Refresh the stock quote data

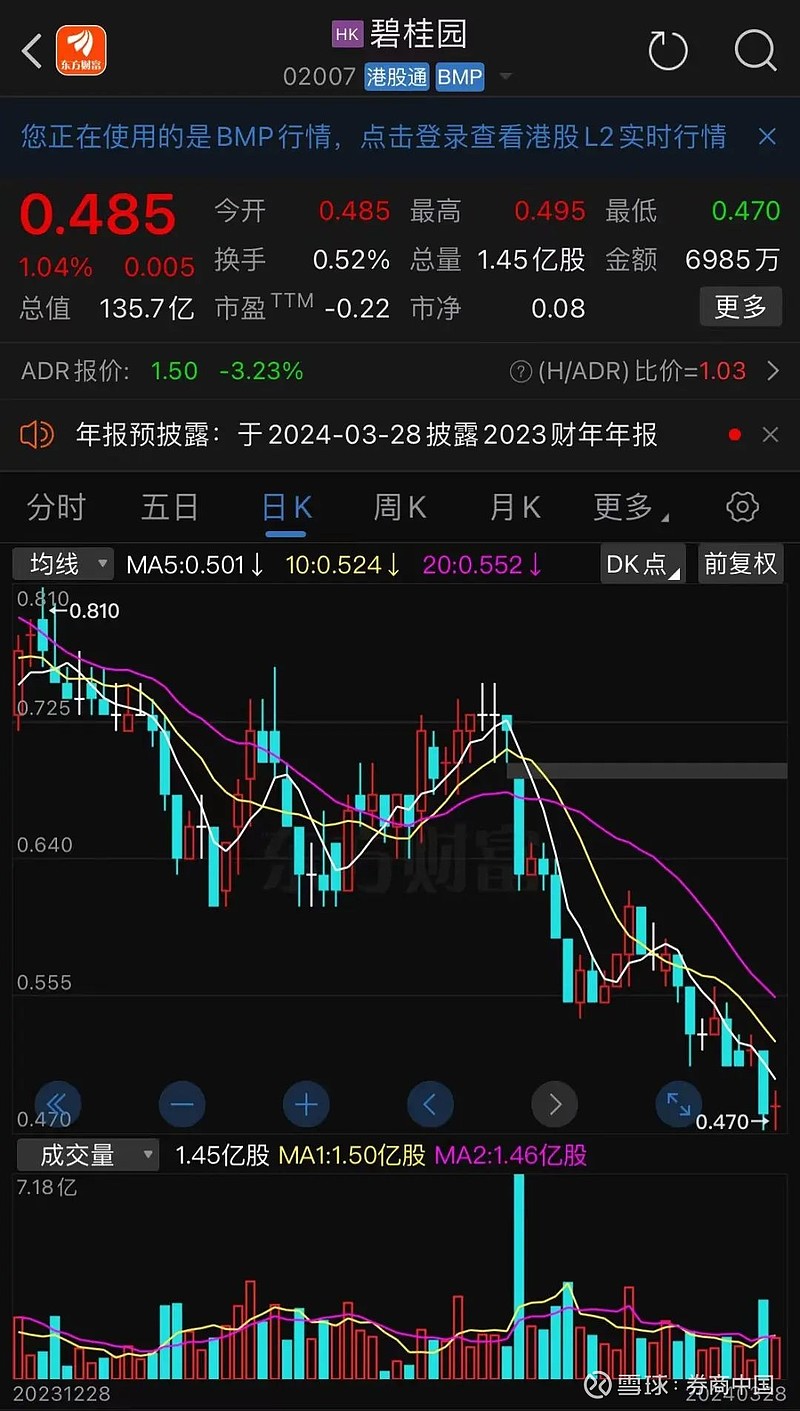point(667,50)
